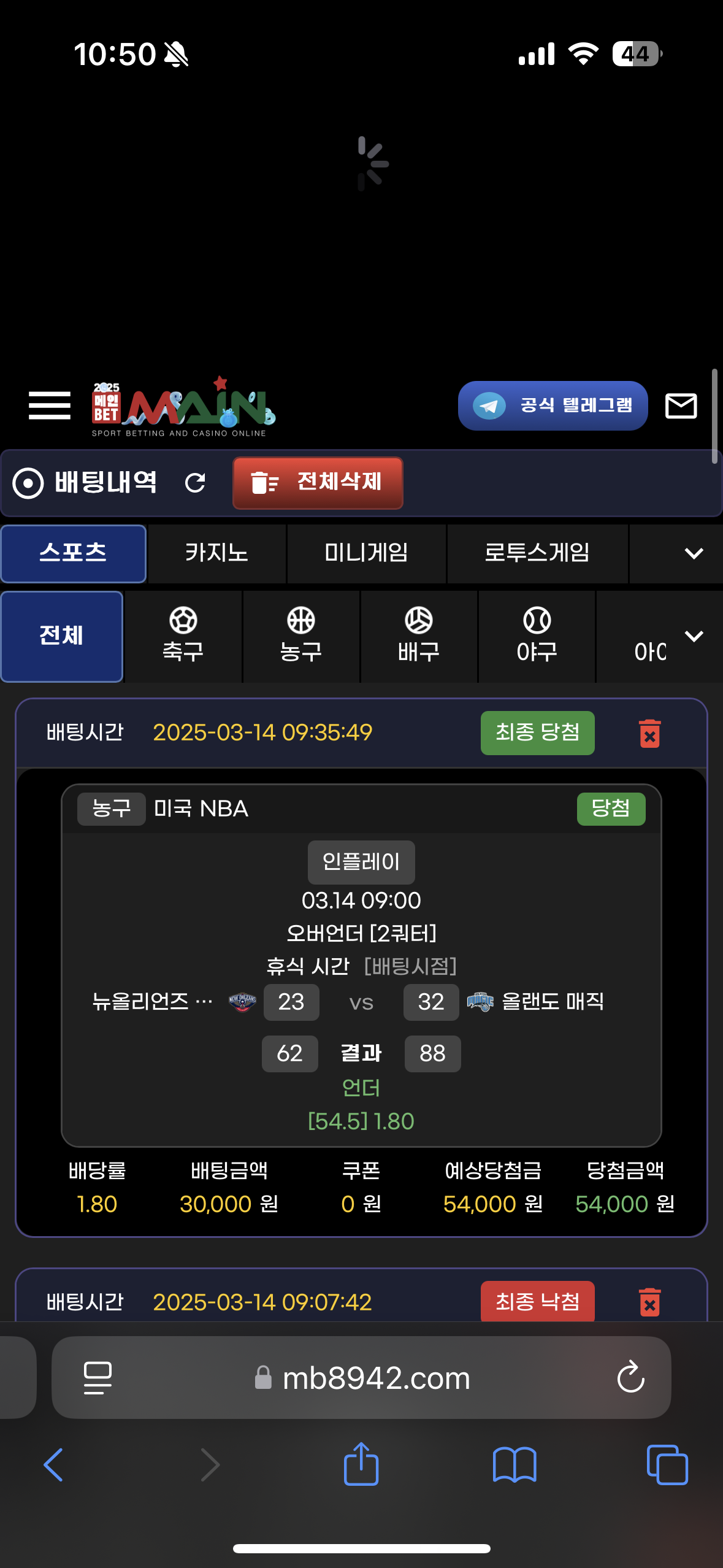Expand the sports filter dropdown arrow

[694, 636]
